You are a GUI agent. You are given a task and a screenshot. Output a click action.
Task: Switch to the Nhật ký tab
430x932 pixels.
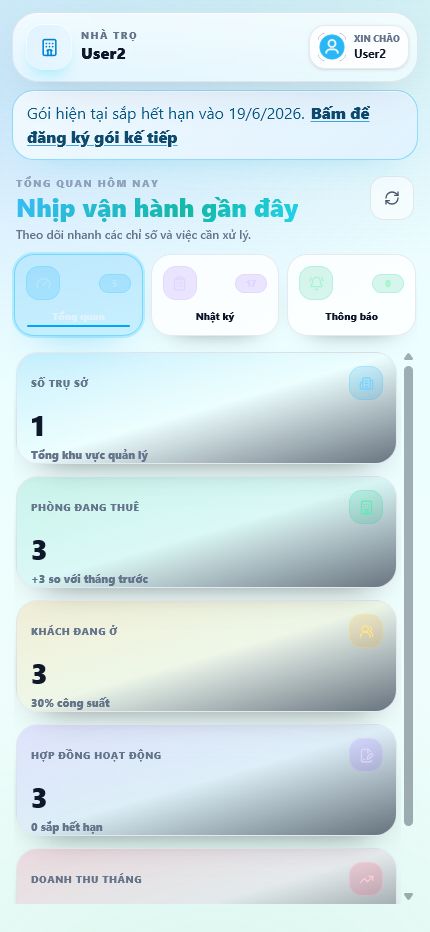(x=215, y=295)
